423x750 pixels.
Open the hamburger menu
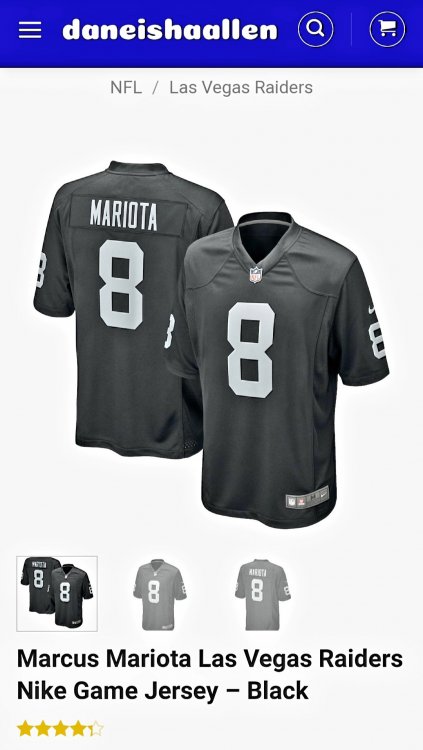(x=30, y=30)
